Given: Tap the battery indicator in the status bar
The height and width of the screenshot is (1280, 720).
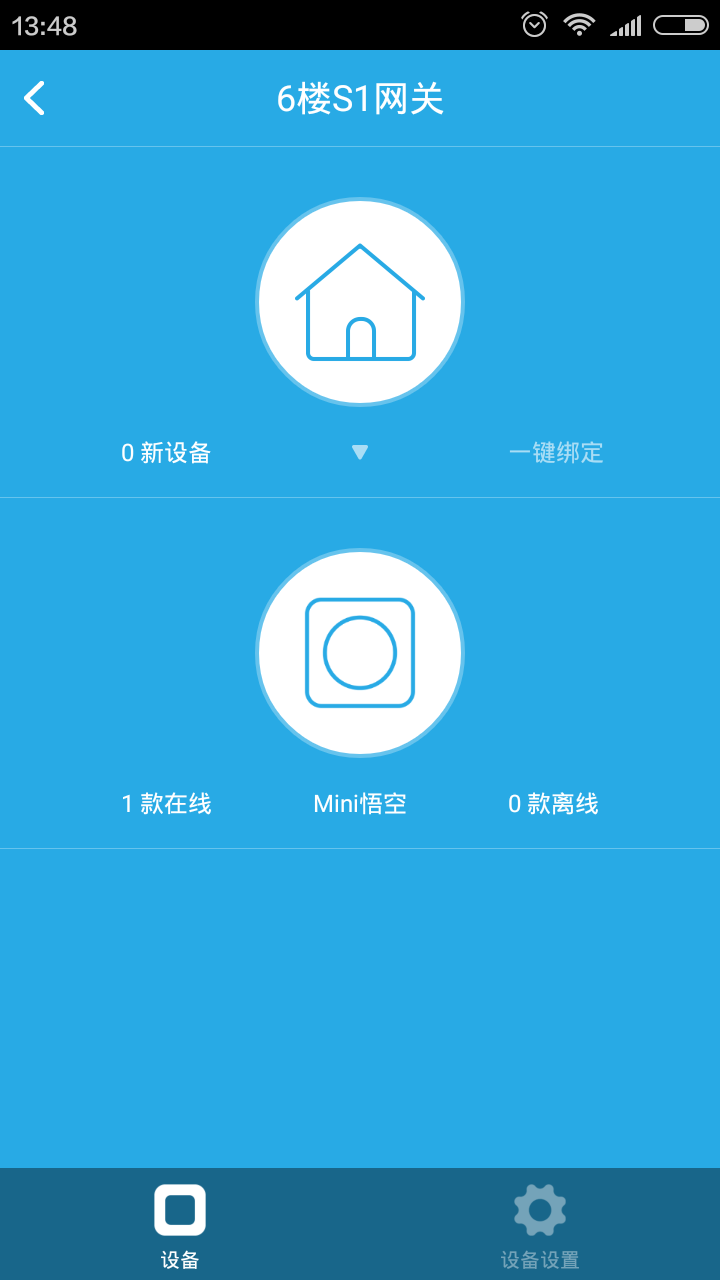Looking at the screenshot, I should tap(681, 26).
